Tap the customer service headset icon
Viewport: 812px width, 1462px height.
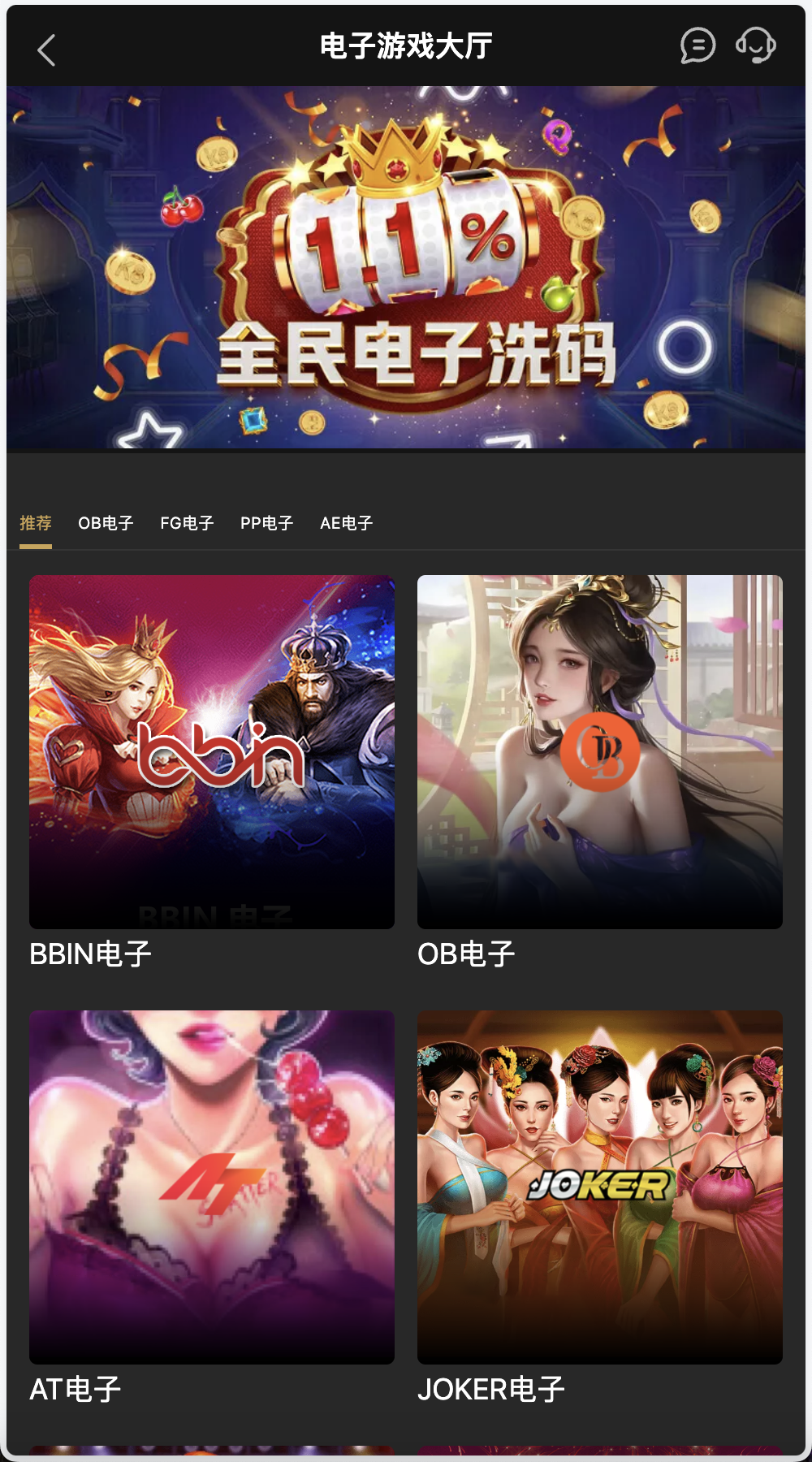tap(754, 47)
